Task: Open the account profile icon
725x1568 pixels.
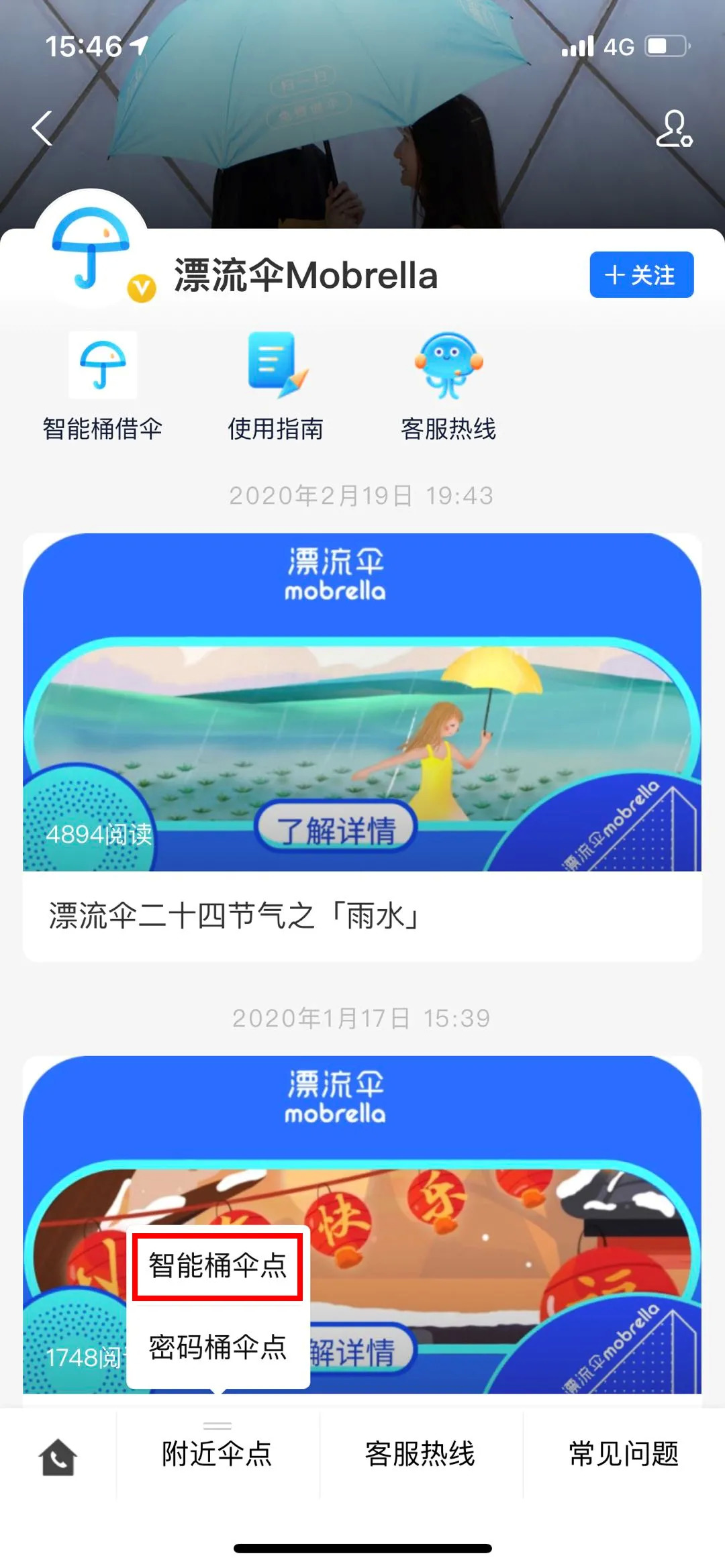Action: (673, 129)
